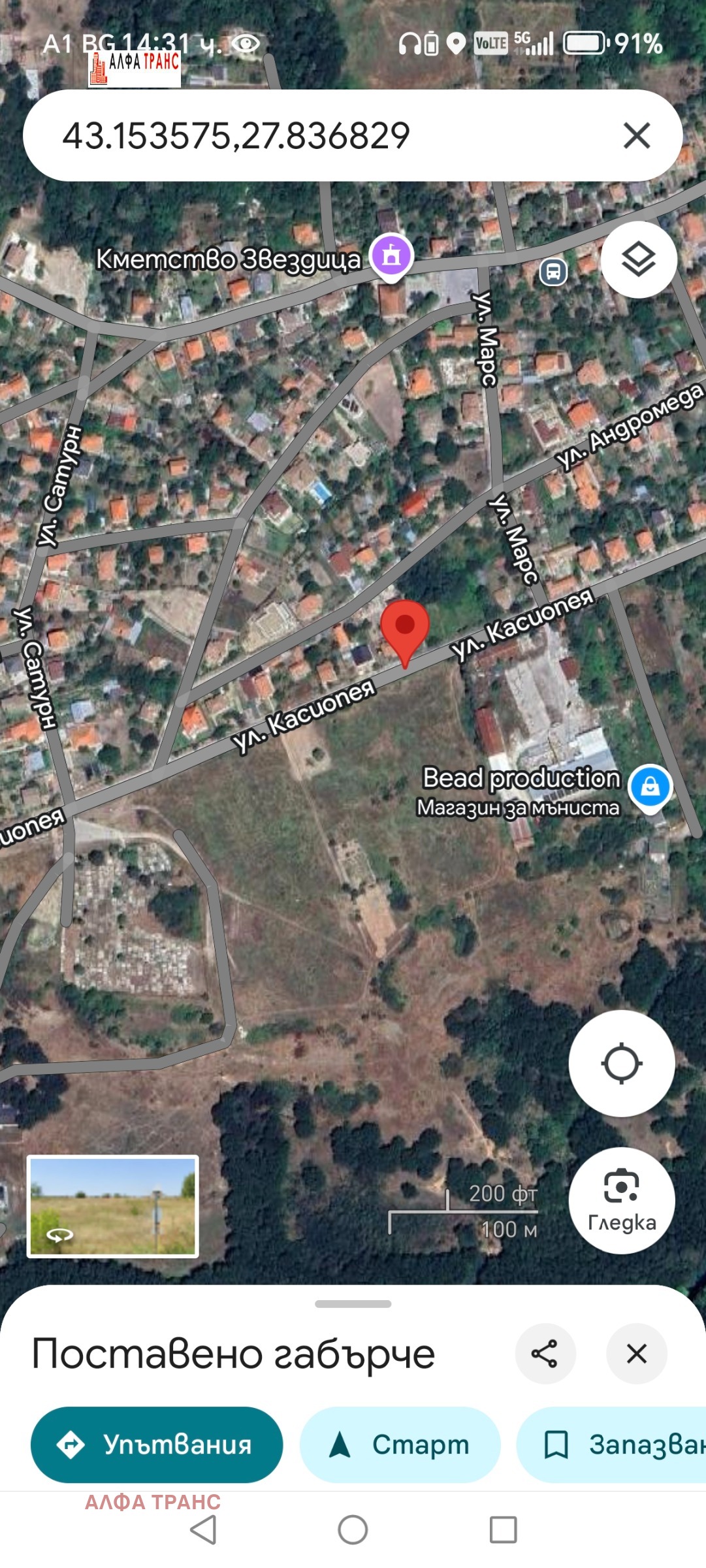Image resolution: width=706 pixels, height=1568 pixels.
Task: Get directions with Упътвания
Action: click(157, 1445)
